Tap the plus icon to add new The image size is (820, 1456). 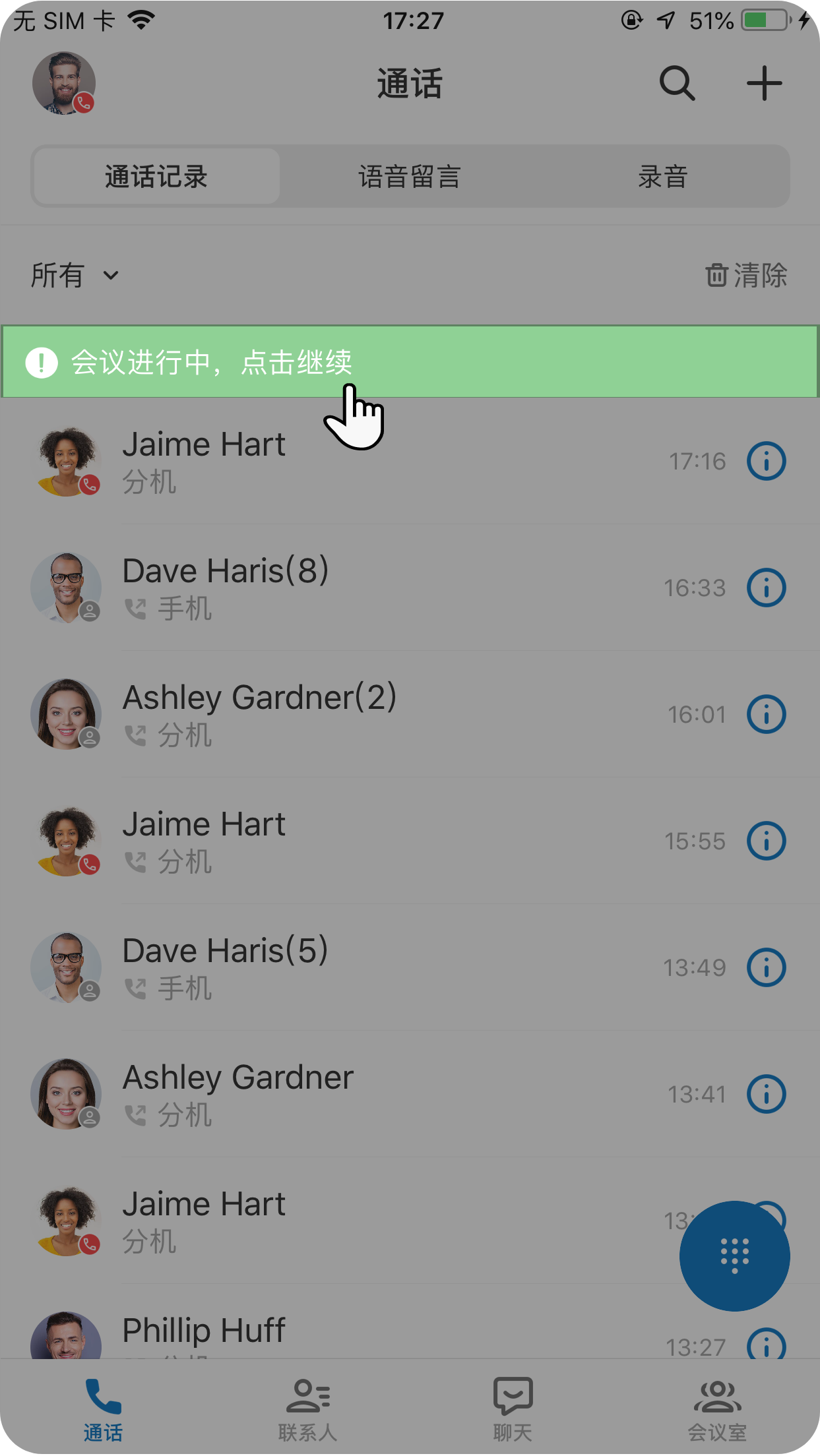(x=764, y=84)
